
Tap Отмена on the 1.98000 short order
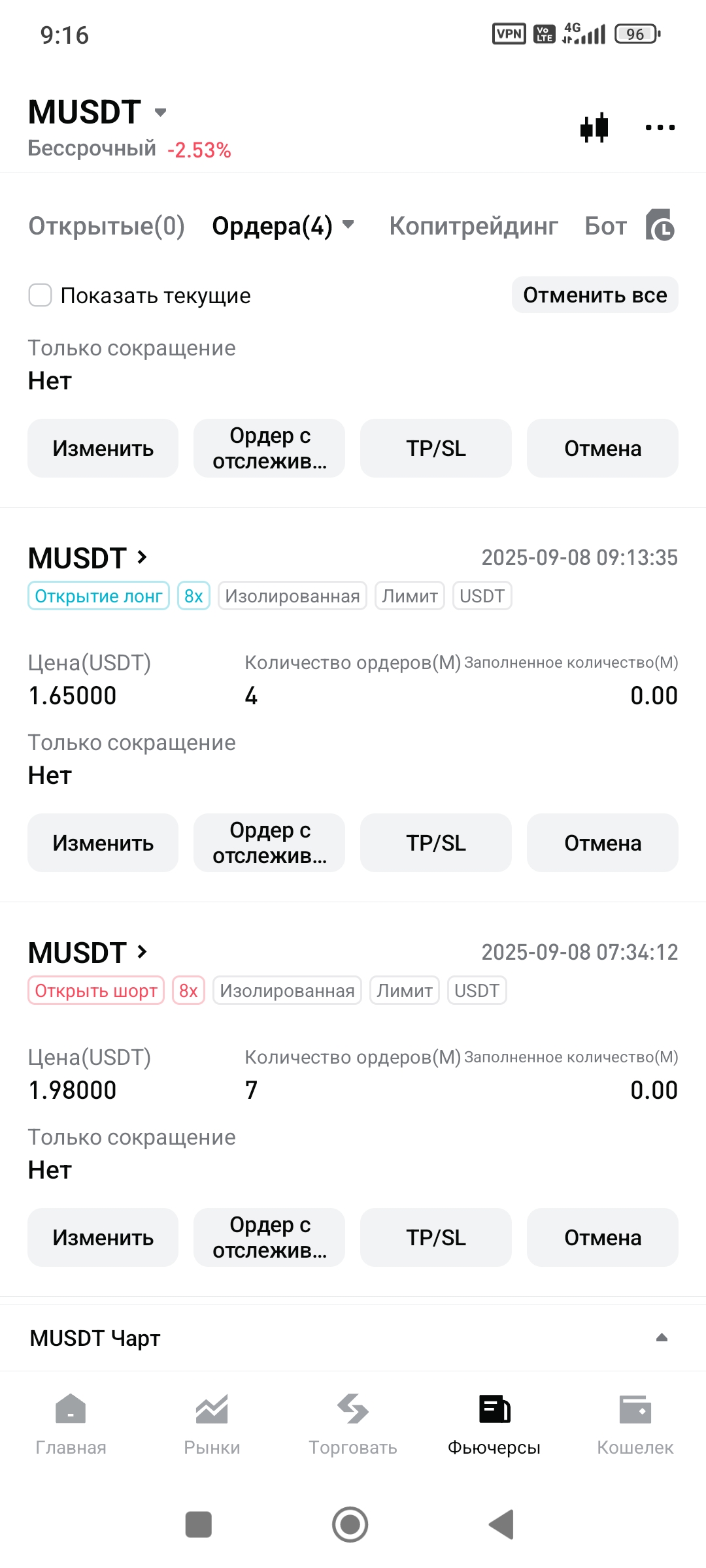(603, 1237)
